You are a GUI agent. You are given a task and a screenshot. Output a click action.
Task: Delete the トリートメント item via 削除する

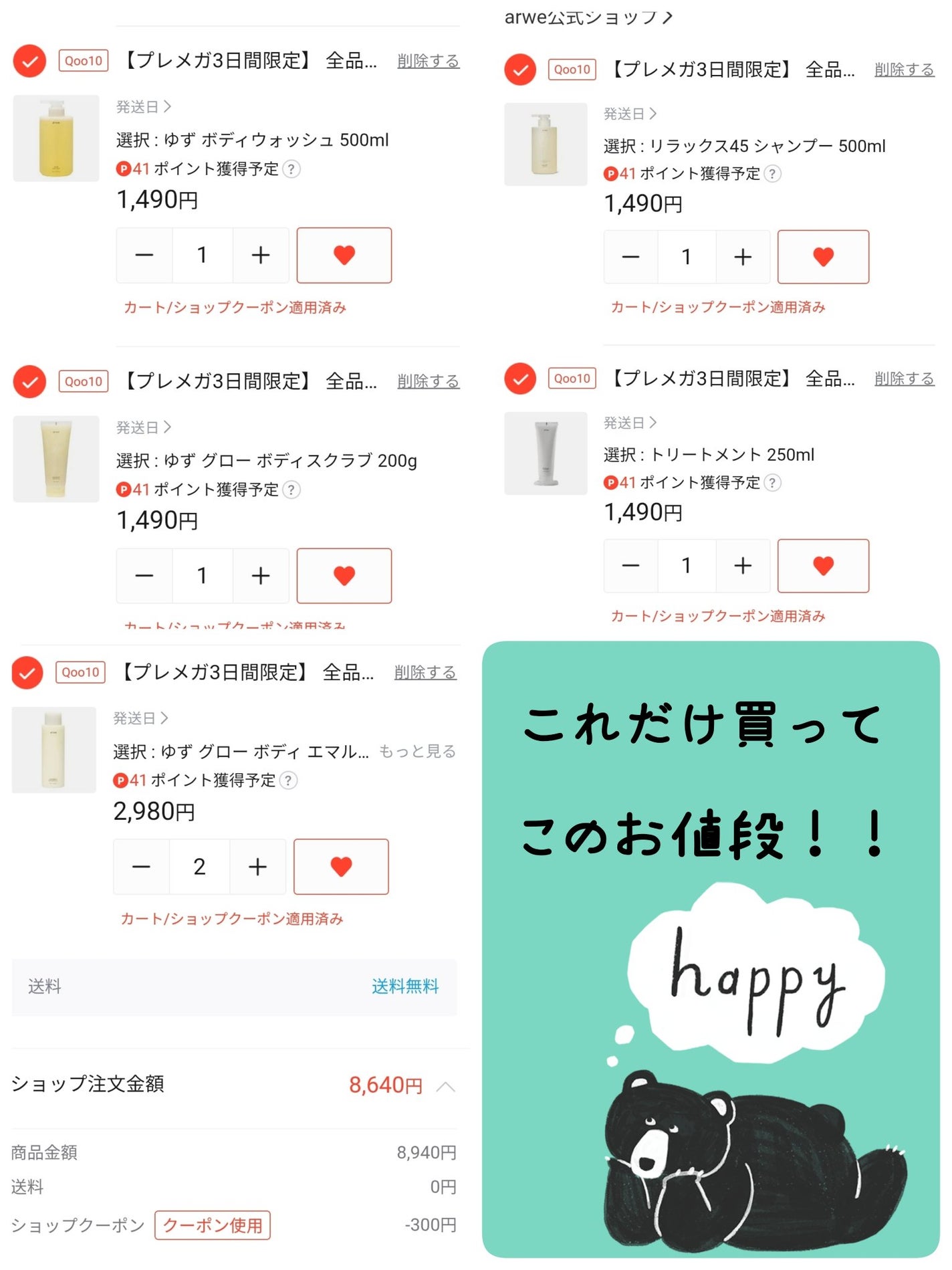pyautogui.click(x=904, y=379)
